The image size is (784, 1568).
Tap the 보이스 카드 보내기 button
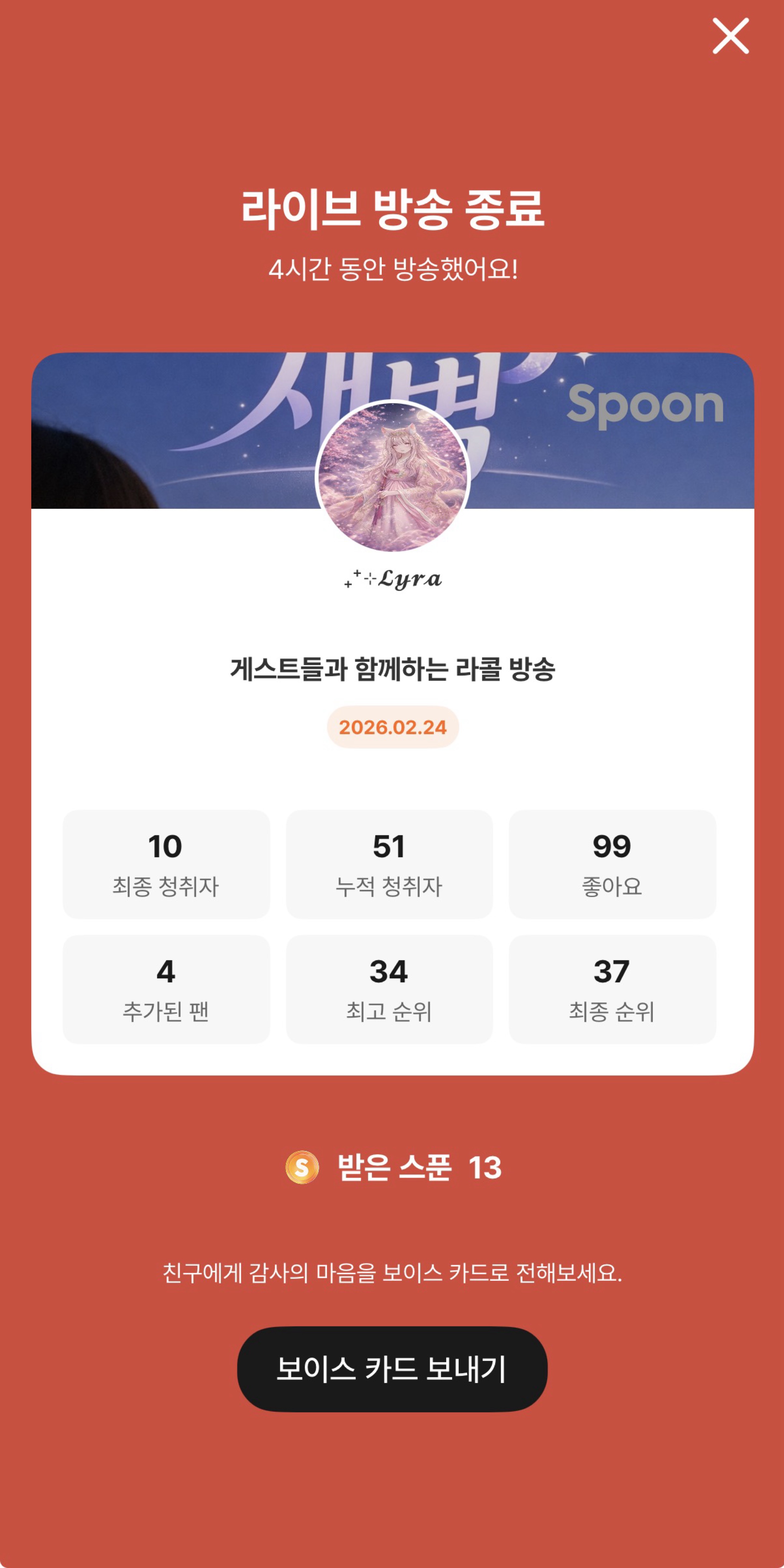(392, 1369)
